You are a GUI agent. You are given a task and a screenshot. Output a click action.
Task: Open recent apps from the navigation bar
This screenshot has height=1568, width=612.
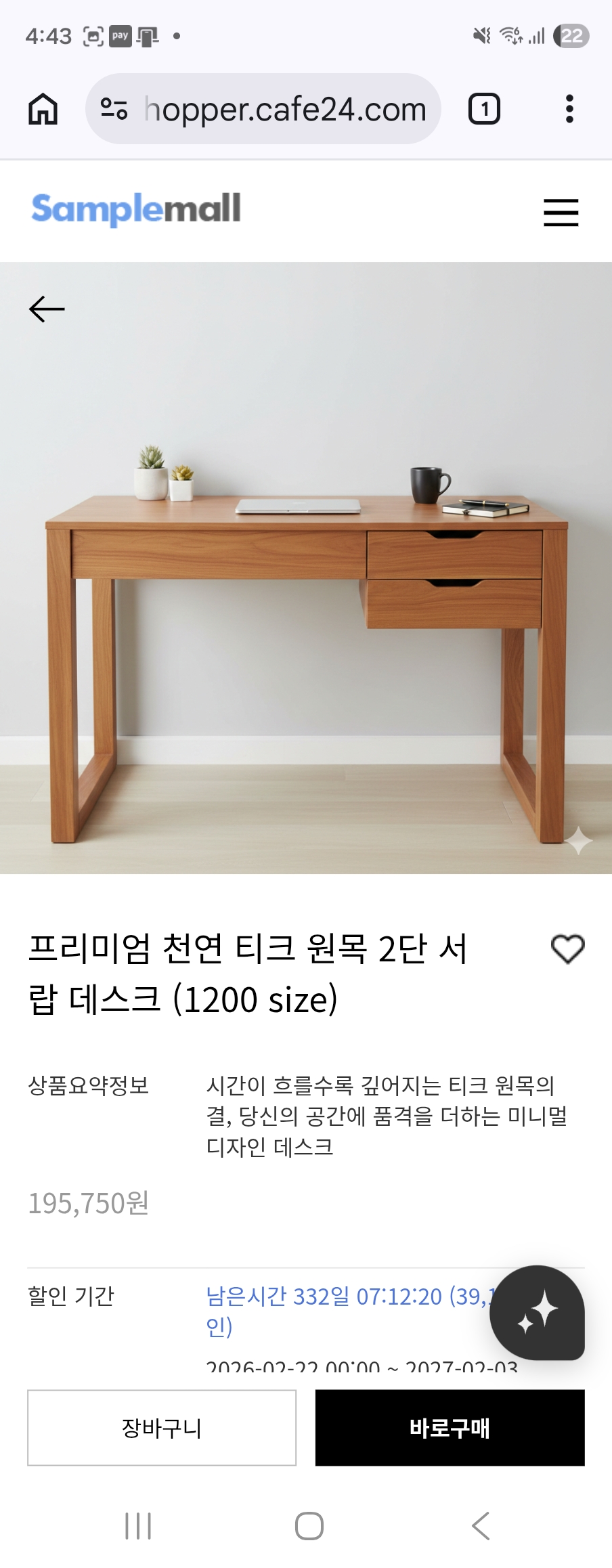pos(138,1526)
